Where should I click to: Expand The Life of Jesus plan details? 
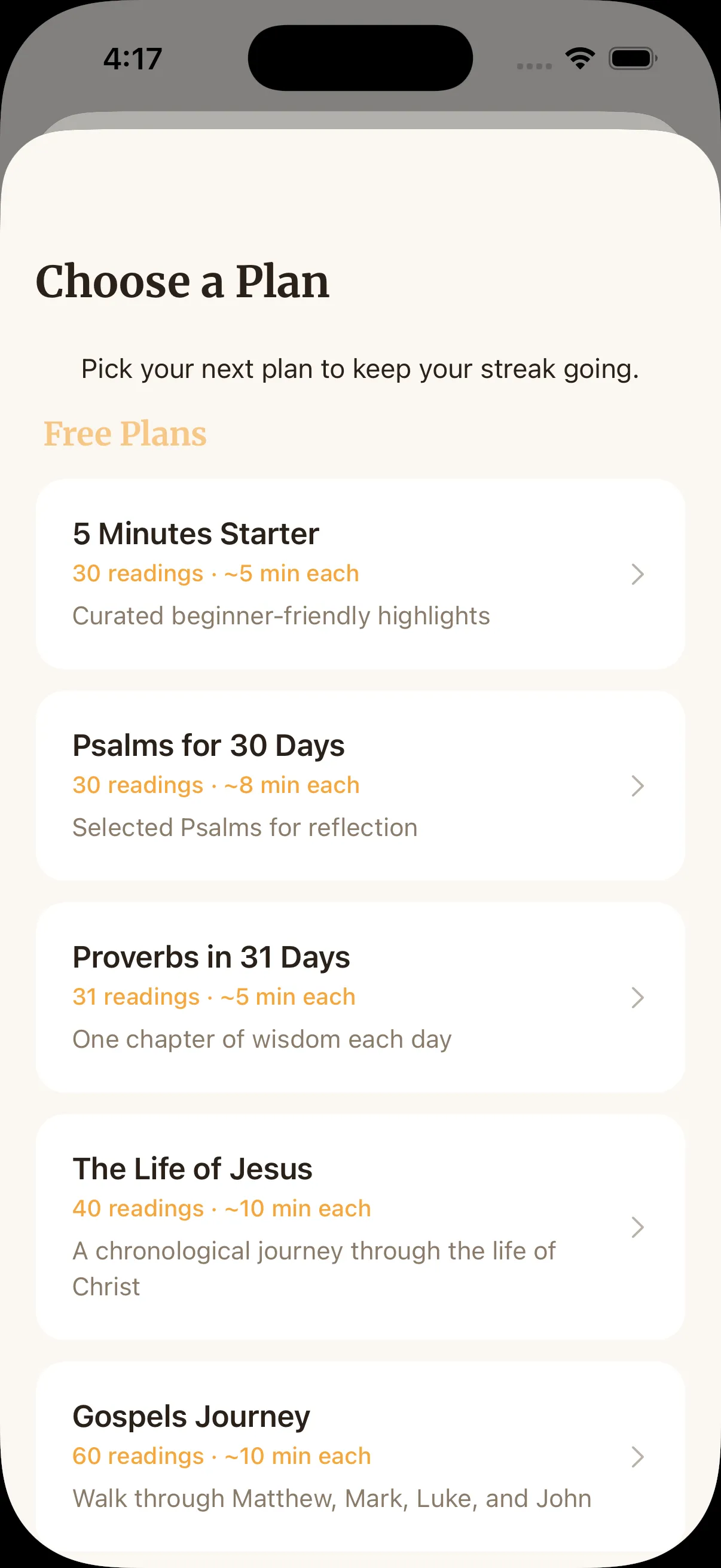(x=637, y=1228)
